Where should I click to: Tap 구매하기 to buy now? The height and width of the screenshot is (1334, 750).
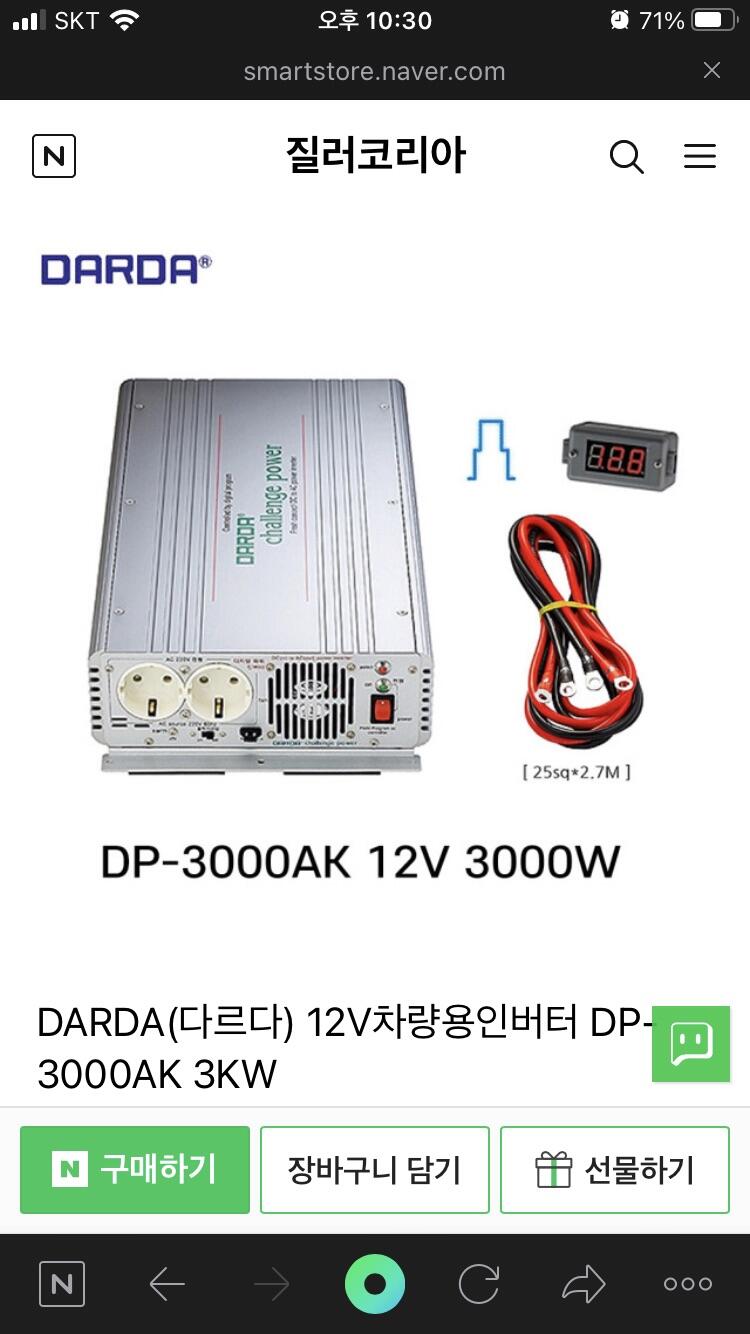[x=135, y=1169]
